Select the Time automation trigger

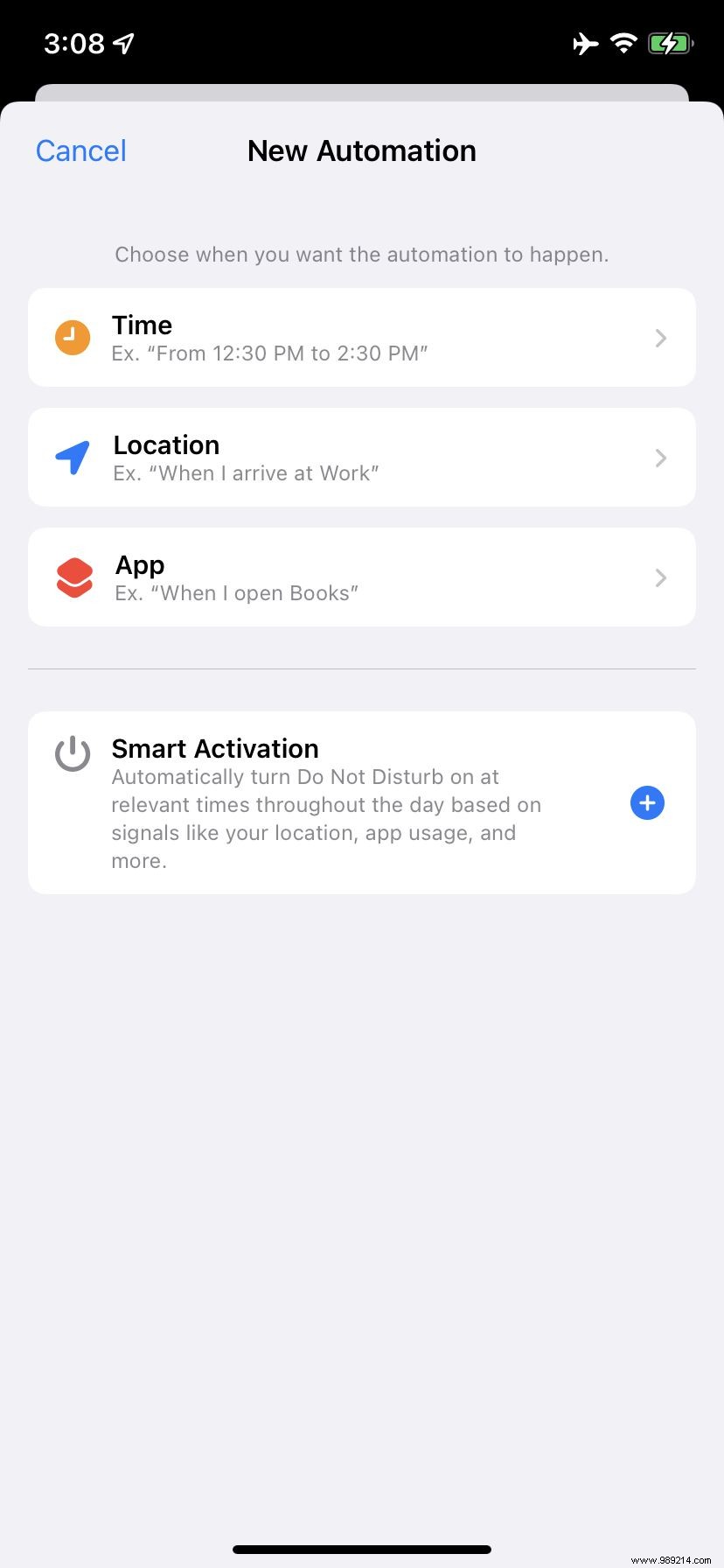point(362,337)
